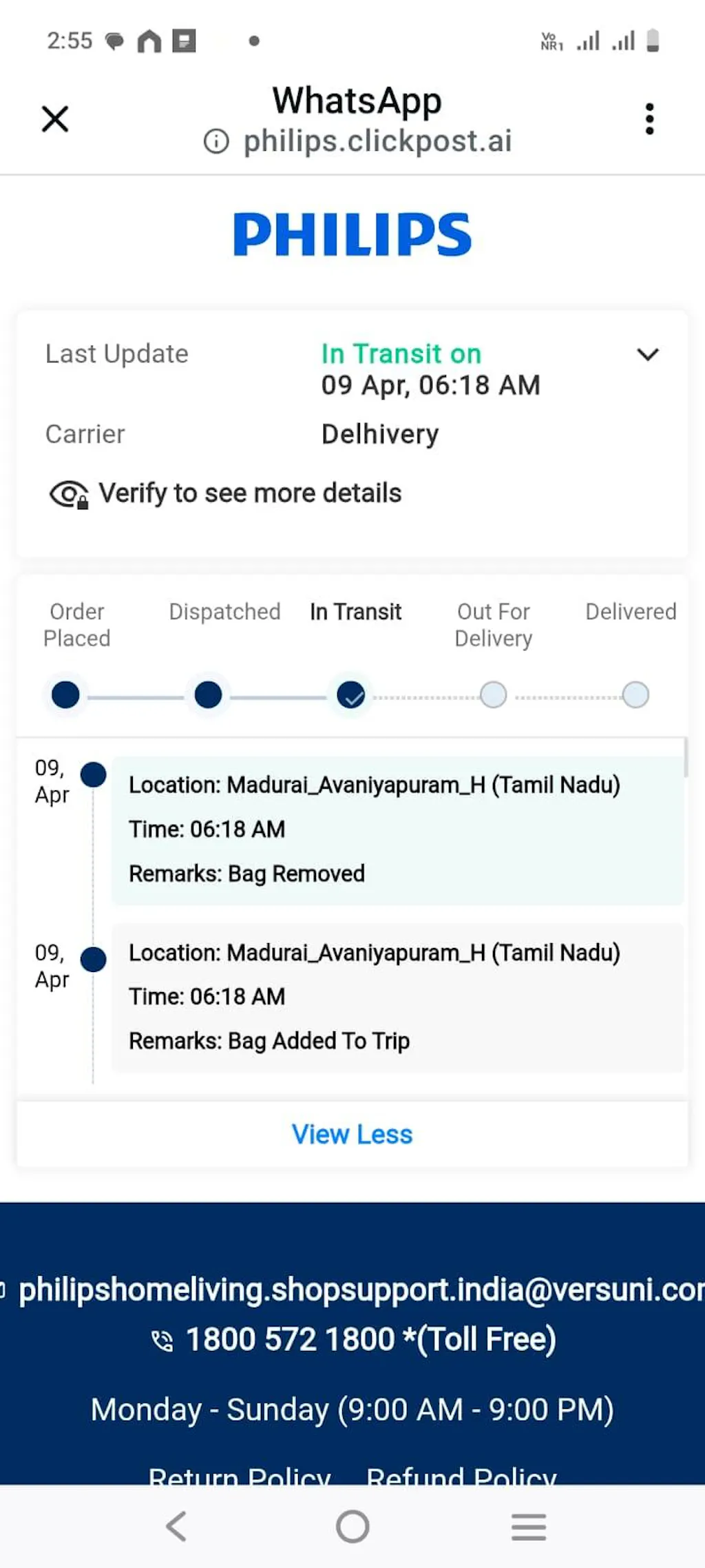
Task: Close the in-app browser window
Action: click(x=55, y=118)
